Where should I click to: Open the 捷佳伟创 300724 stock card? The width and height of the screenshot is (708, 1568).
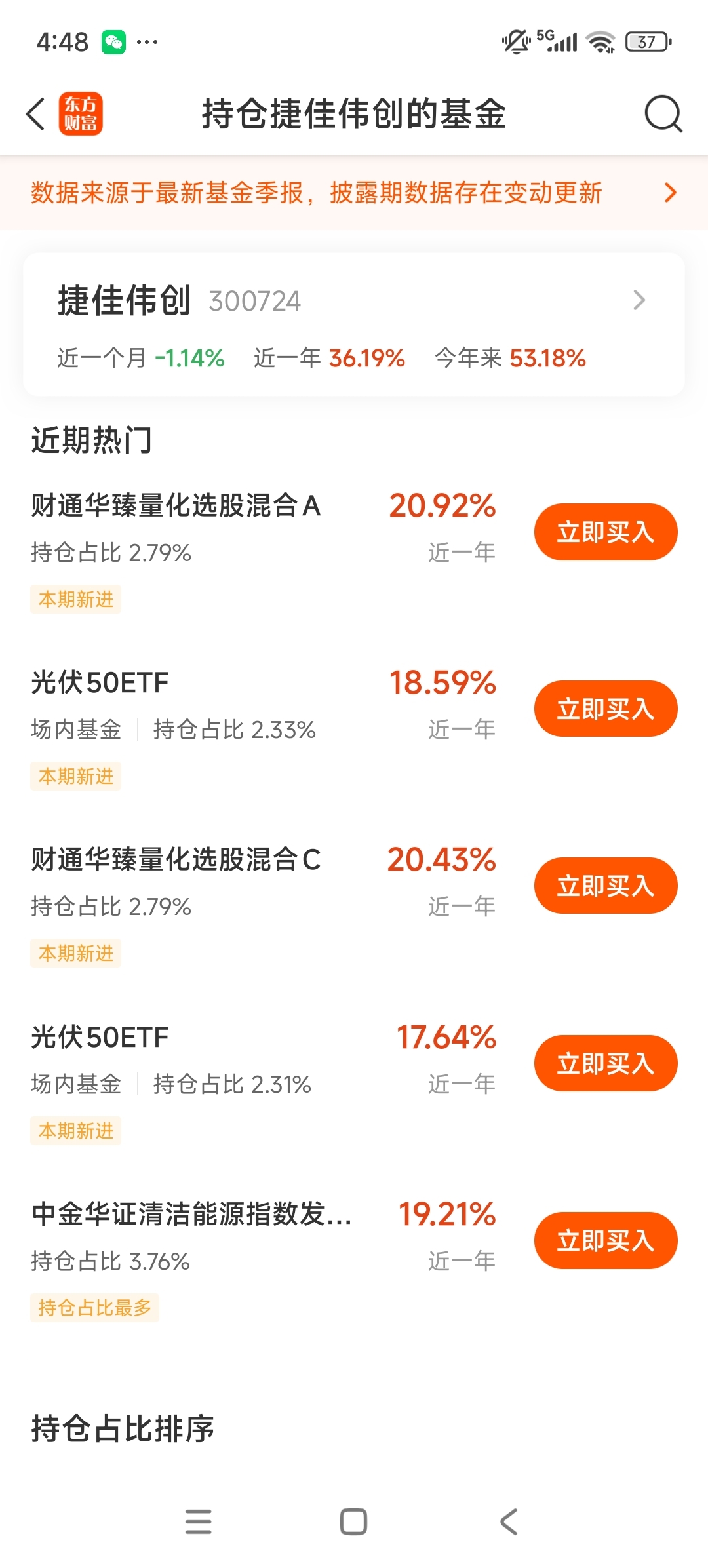[354, 324]
